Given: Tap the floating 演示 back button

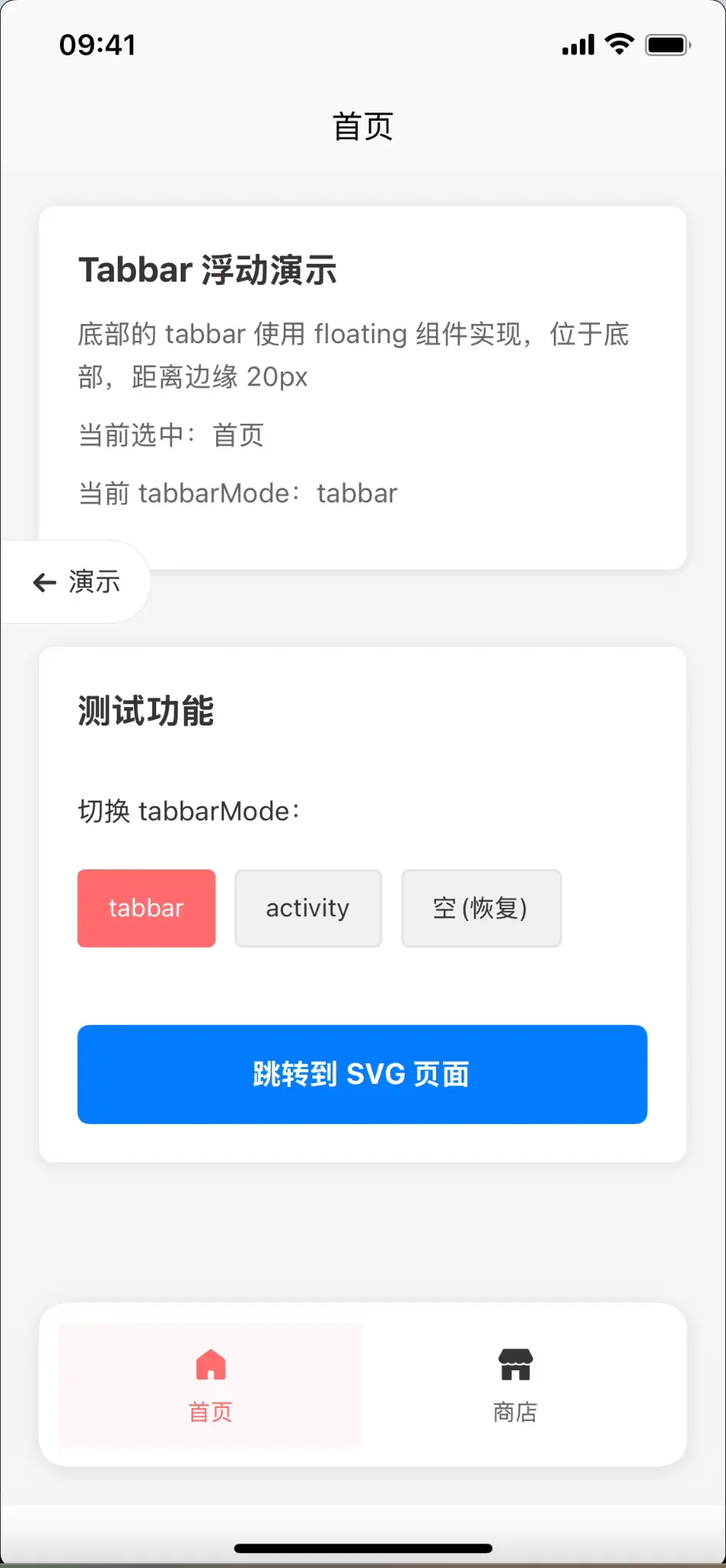Looking at the screenshot, I should pos(75,582).
